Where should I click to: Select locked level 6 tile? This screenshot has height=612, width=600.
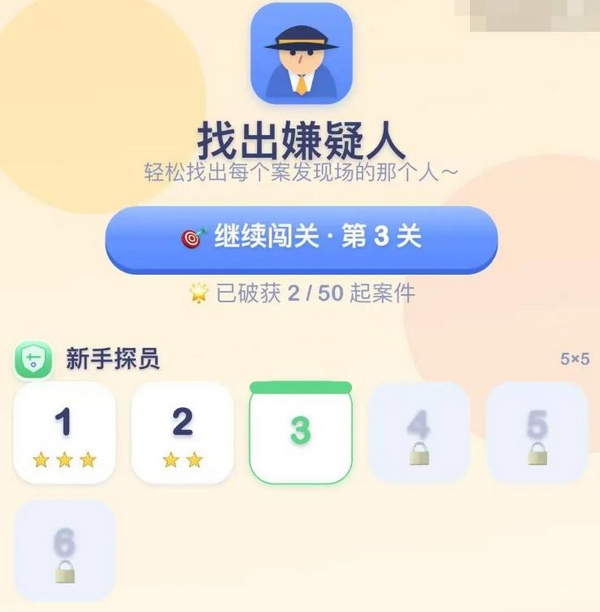65,550
